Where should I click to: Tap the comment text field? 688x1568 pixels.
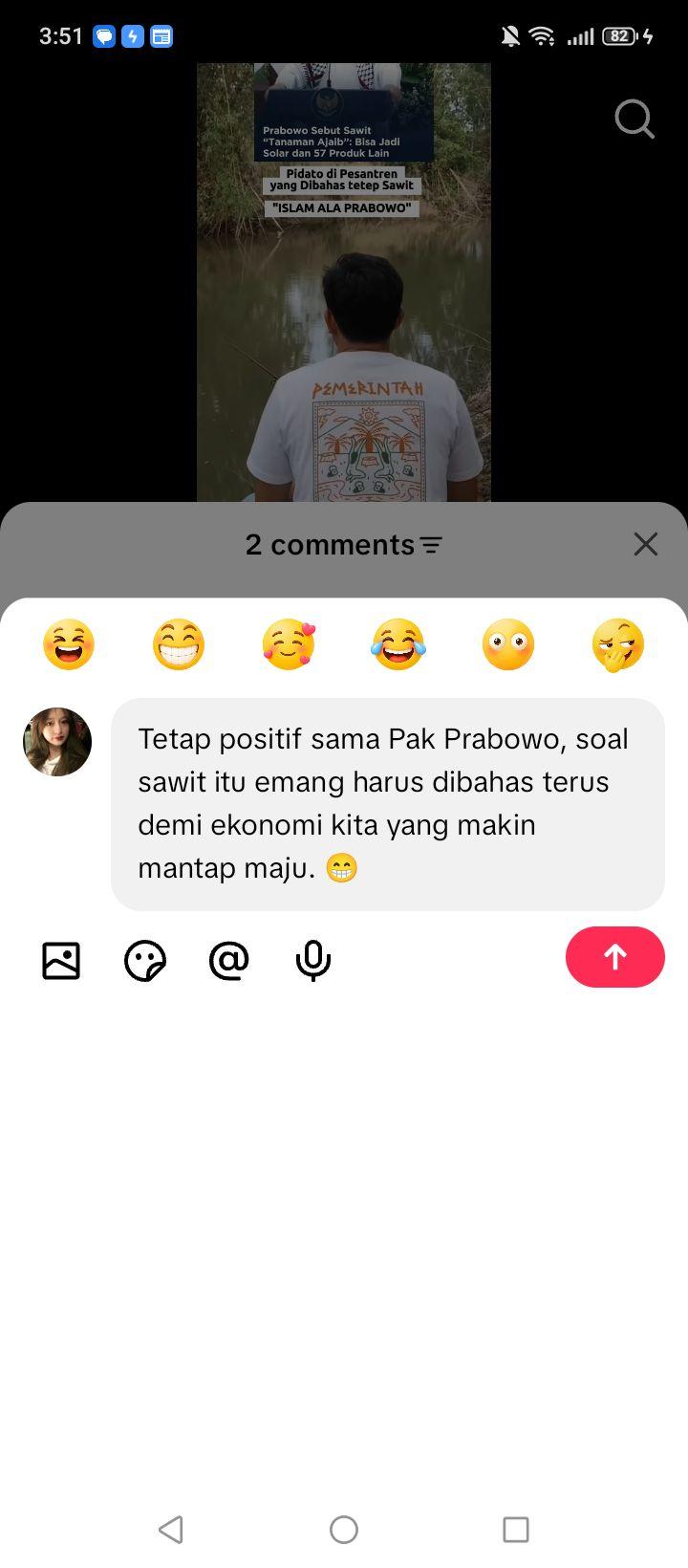[x=388, y=804]
